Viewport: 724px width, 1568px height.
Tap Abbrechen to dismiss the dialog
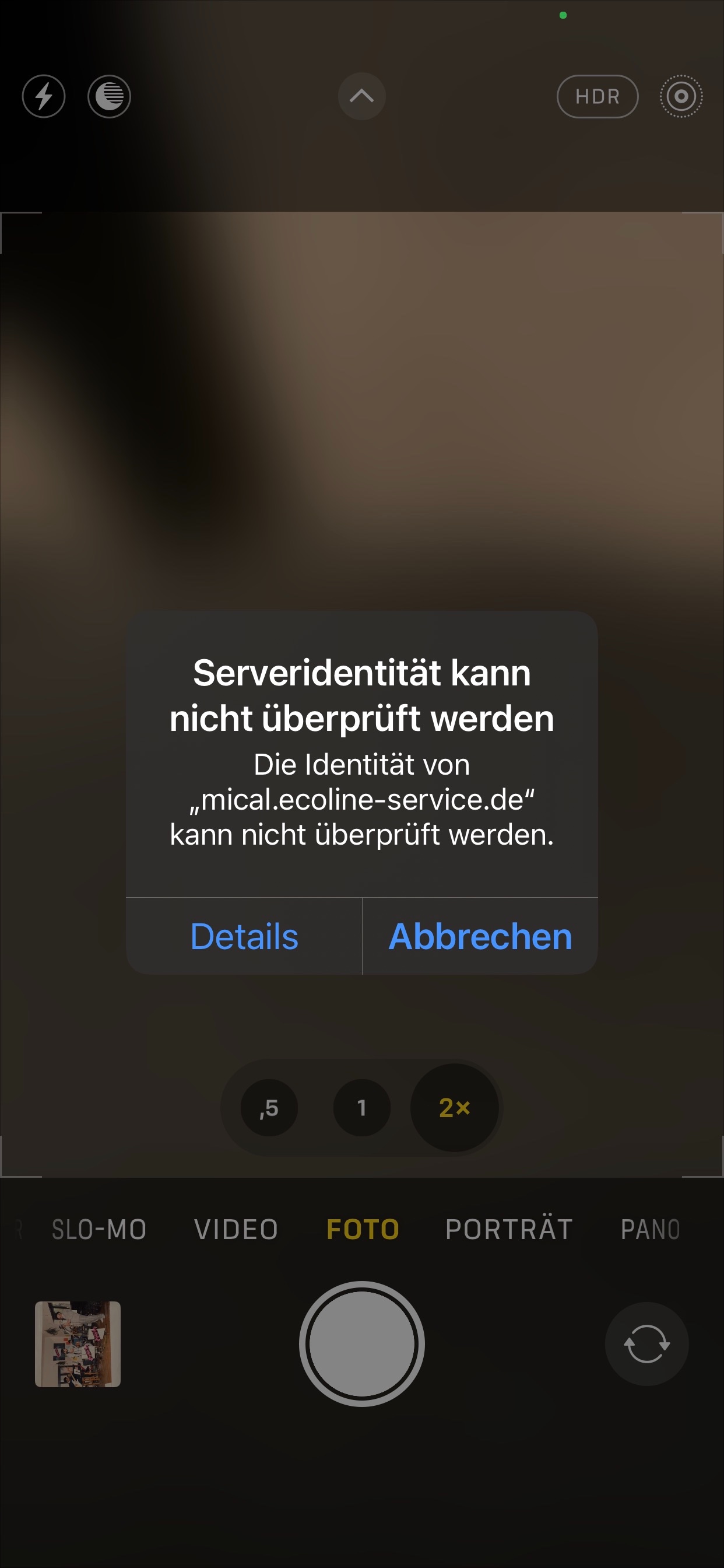coord(480,936)
